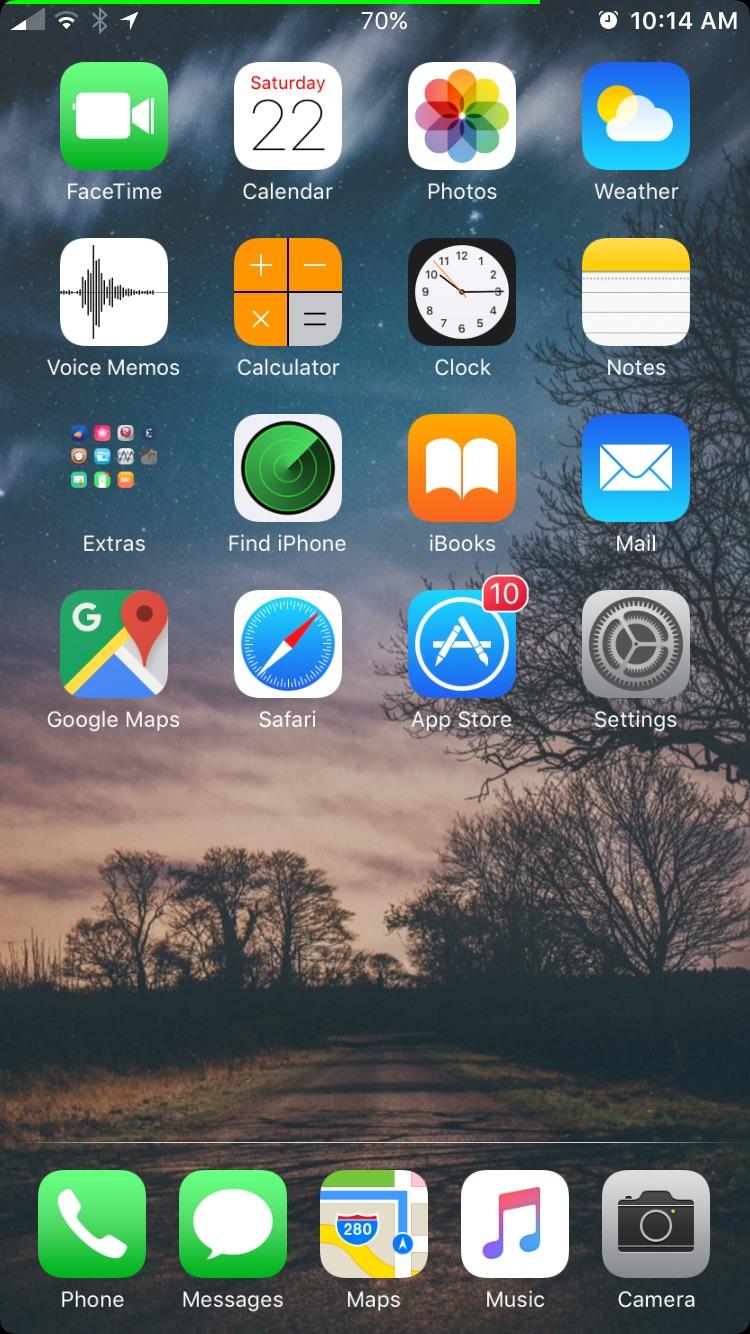Open iBooks
The image size is (750, 1334).
461,468
